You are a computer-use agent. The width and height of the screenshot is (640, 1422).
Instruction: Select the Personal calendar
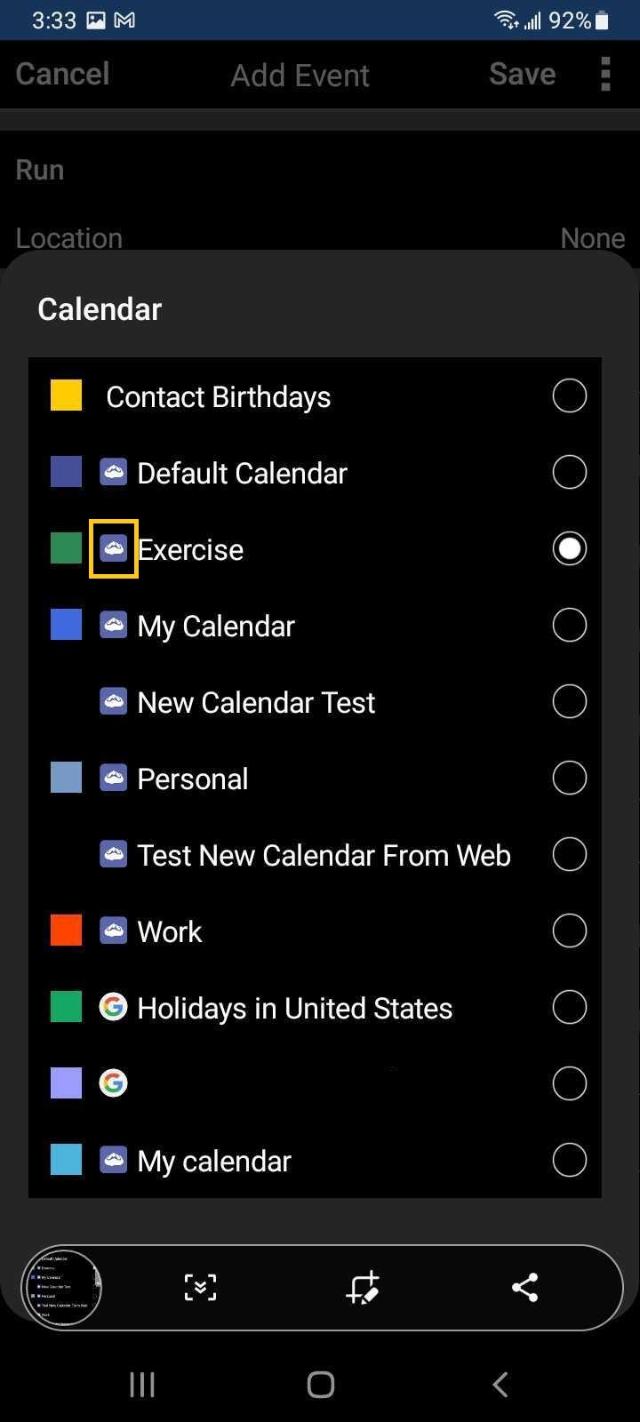315,778
